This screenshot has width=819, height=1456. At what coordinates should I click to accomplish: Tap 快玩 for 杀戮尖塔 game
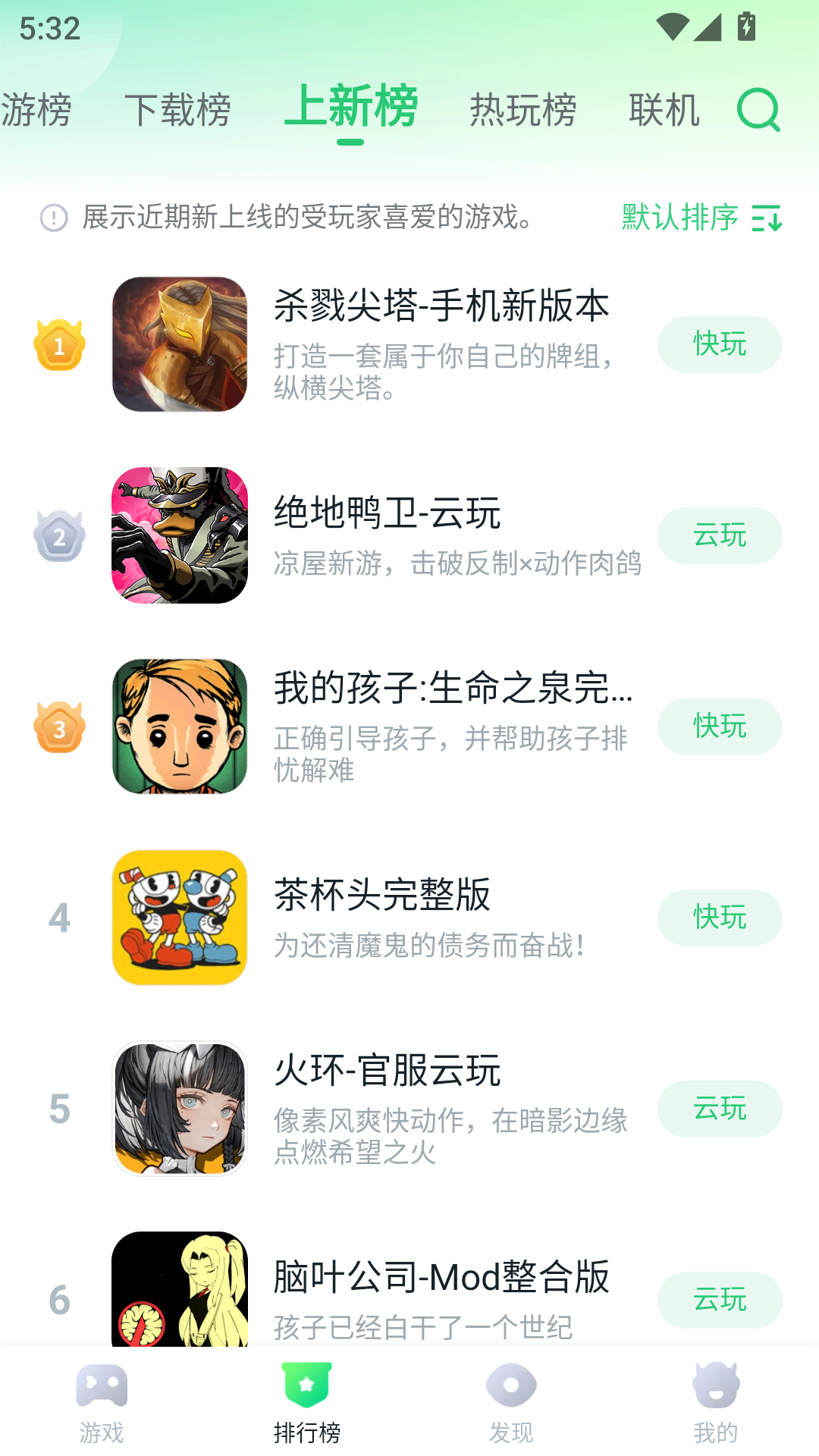719,344
